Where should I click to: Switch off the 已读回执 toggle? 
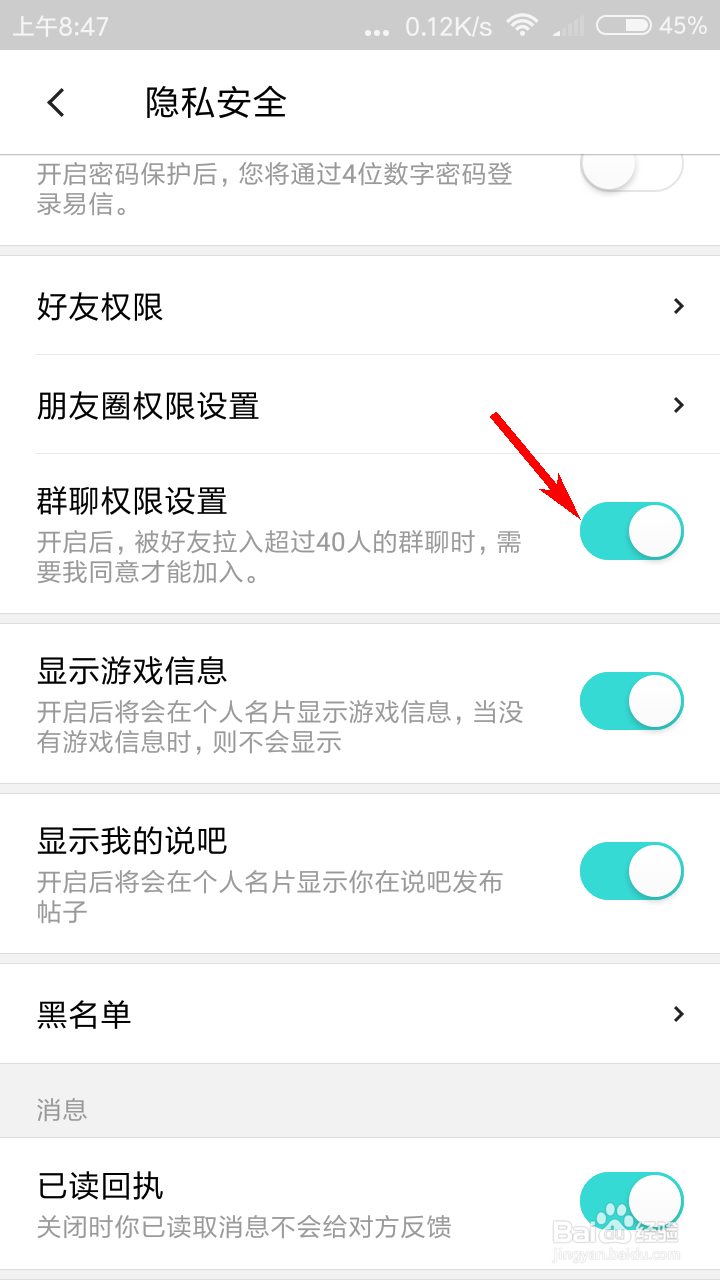(632, 1201)
